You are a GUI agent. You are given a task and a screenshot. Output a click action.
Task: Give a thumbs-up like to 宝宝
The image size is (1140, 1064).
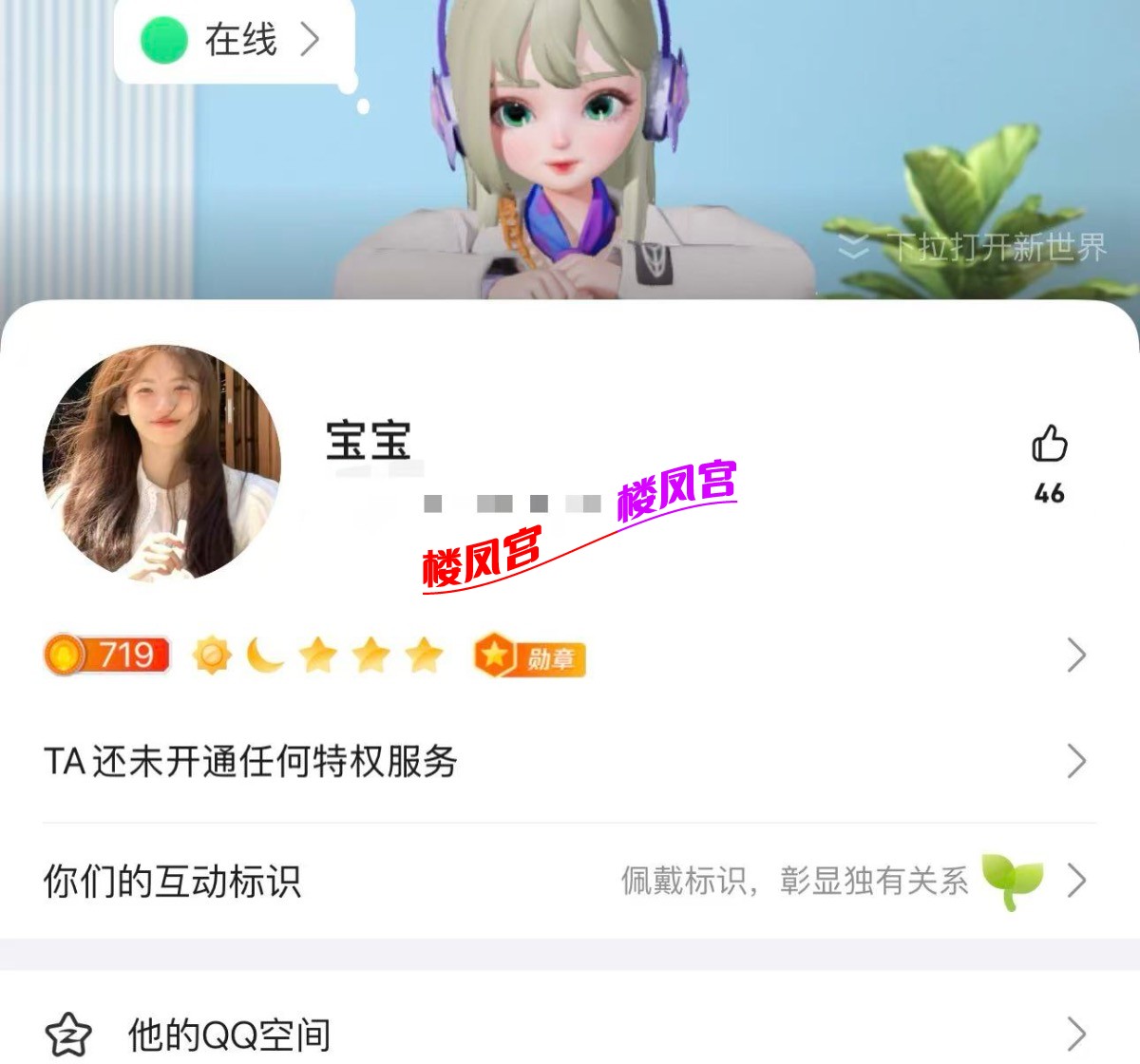[1049, 445]
